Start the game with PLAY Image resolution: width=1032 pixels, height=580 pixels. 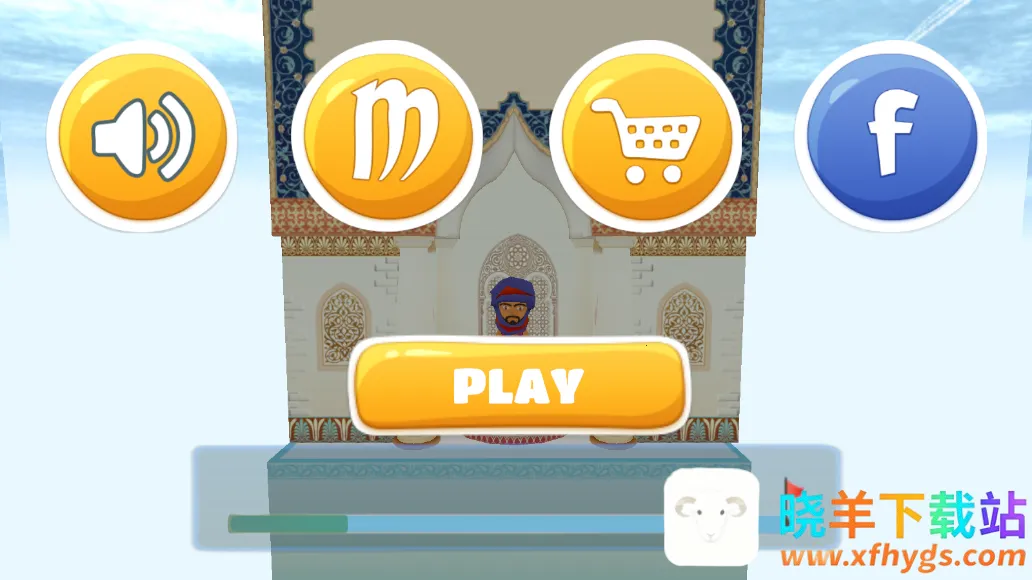pyautogui.click(x=518, y=386)
